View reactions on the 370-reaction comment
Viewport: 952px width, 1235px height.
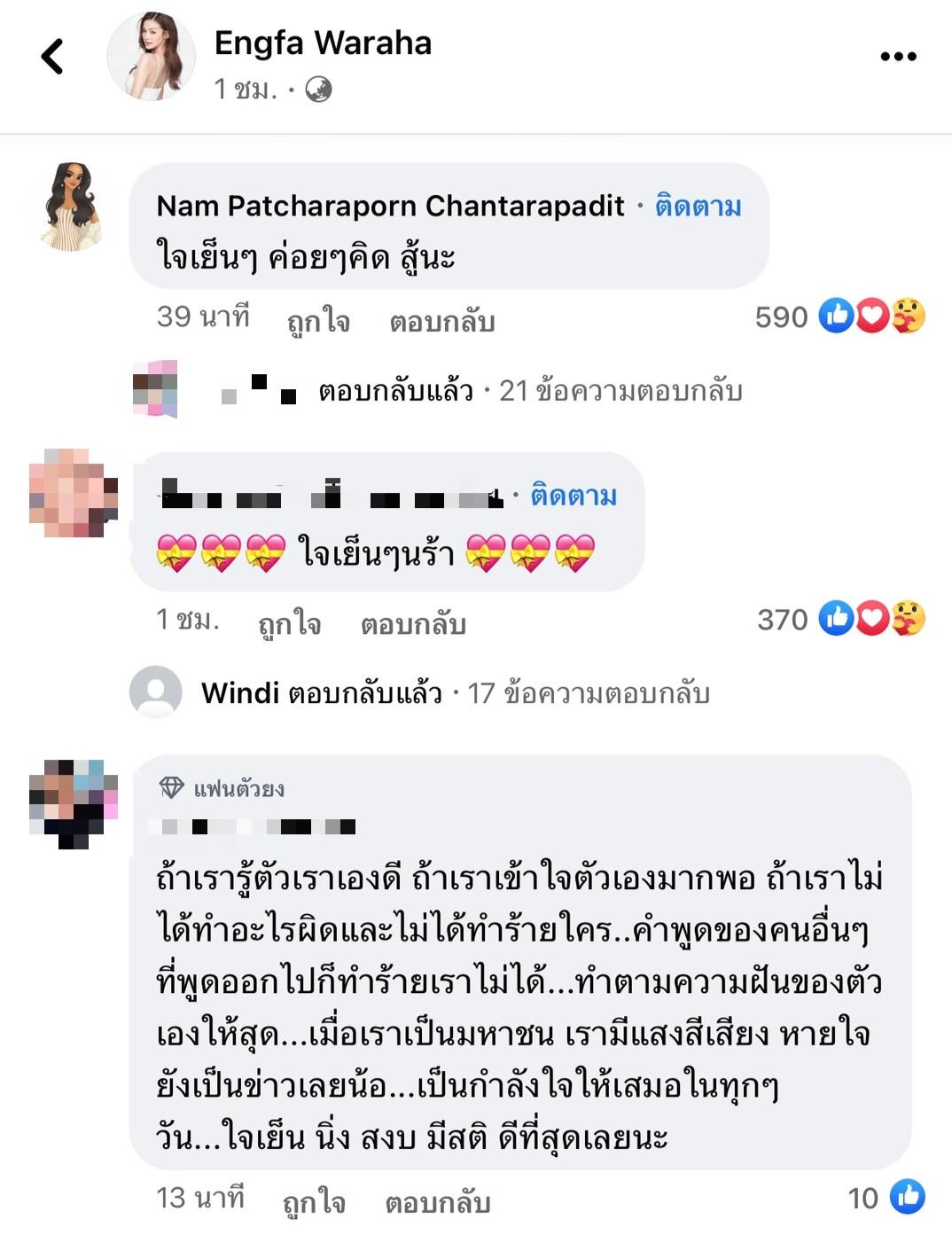pos(839,619)
